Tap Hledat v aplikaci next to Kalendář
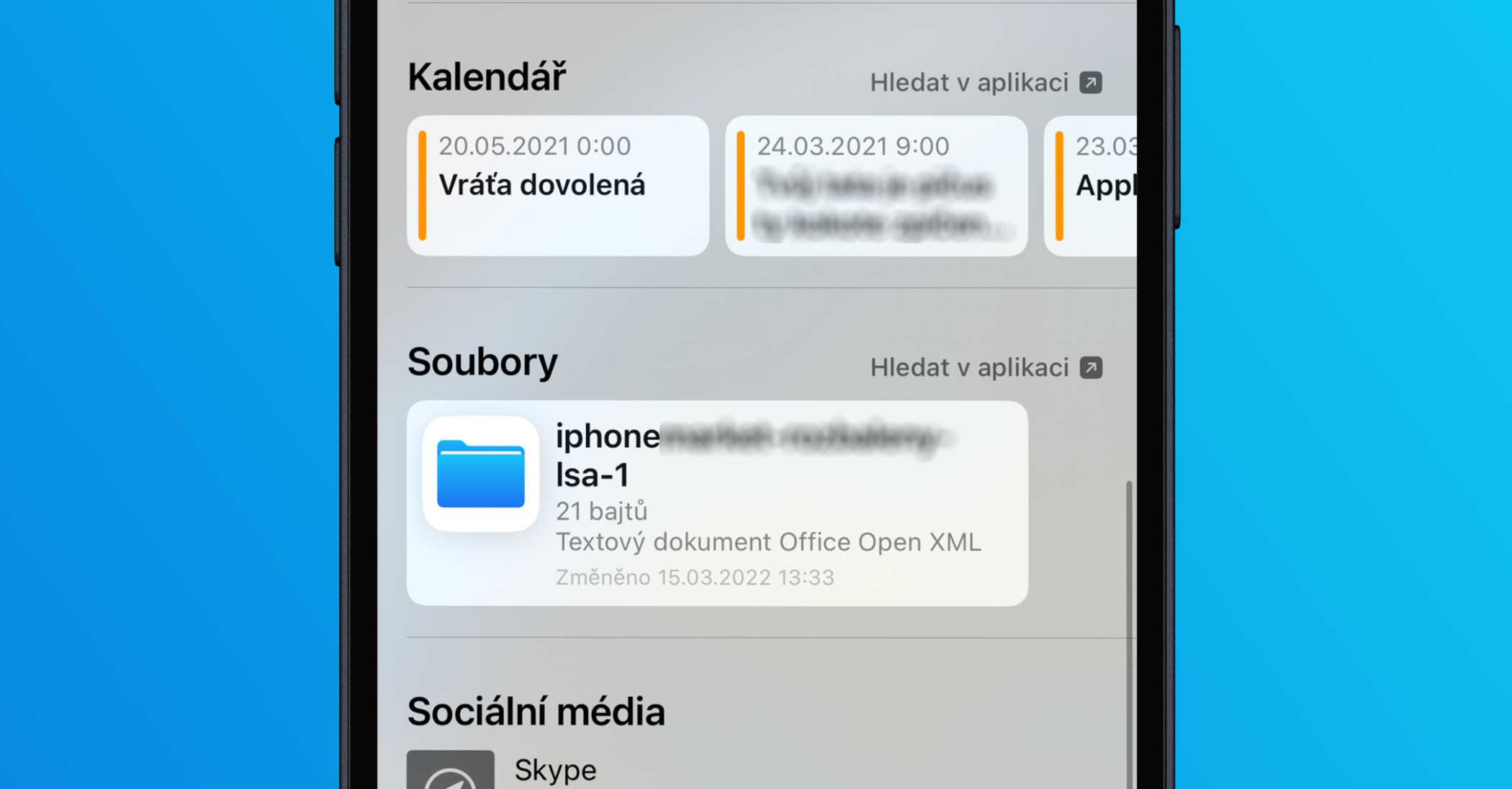The height and width of the screenshot is (789, 1512). click(x=985, y=83)
